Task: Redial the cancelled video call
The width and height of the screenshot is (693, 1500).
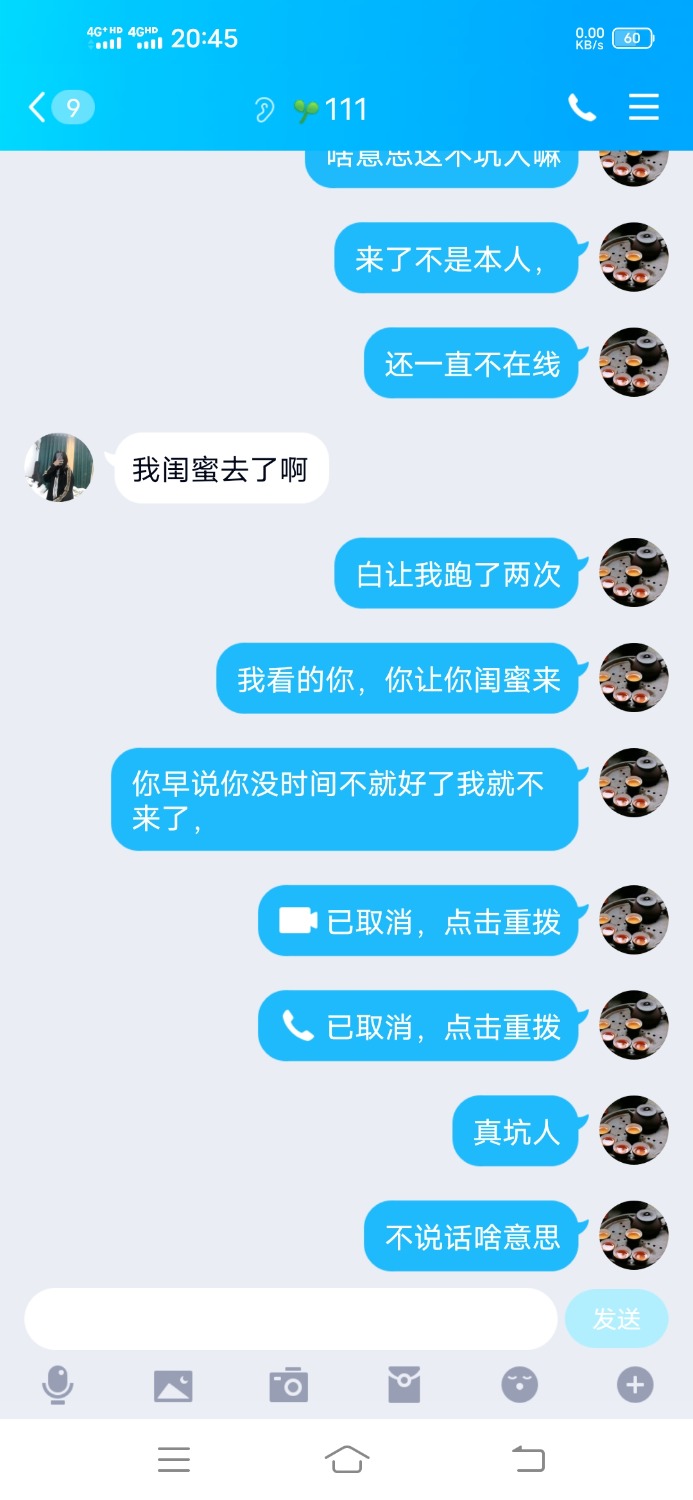Action: pos(418,921)
